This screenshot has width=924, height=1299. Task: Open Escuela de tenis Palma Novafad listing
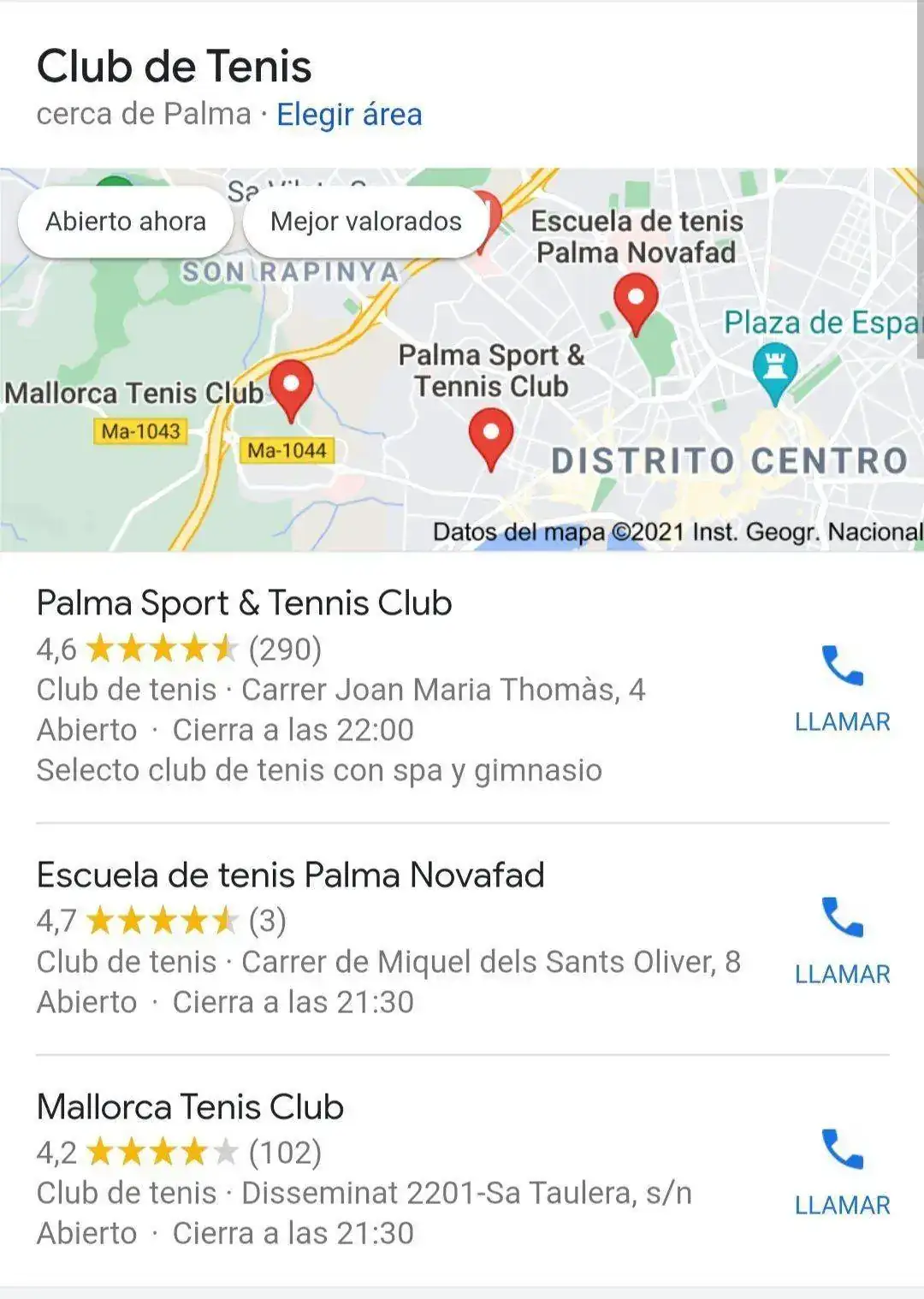(290, 875)
